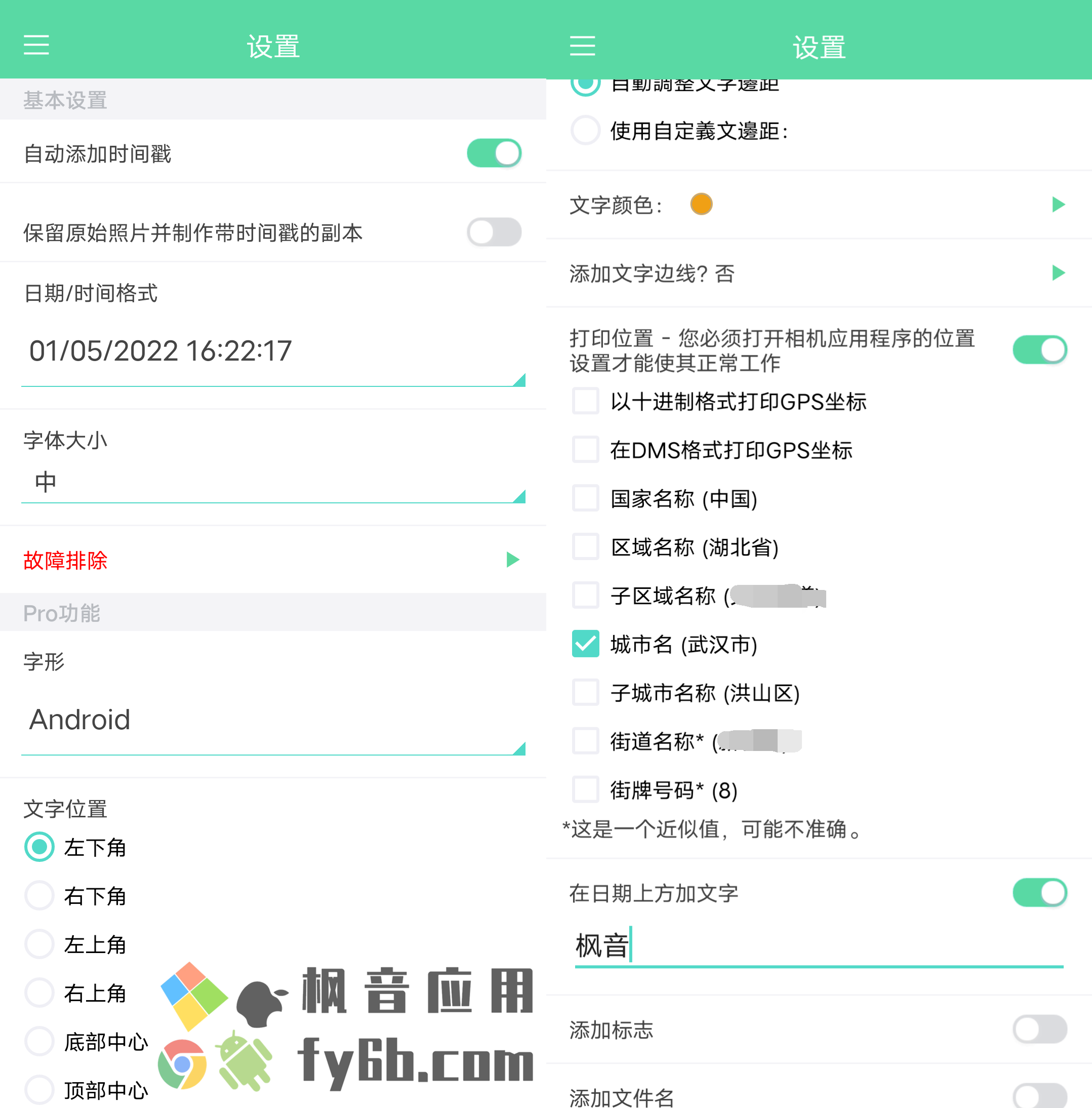Open the 字形 font dropdown showing Android
Screen dimensions: 1092x1108
tap(273, 720)
